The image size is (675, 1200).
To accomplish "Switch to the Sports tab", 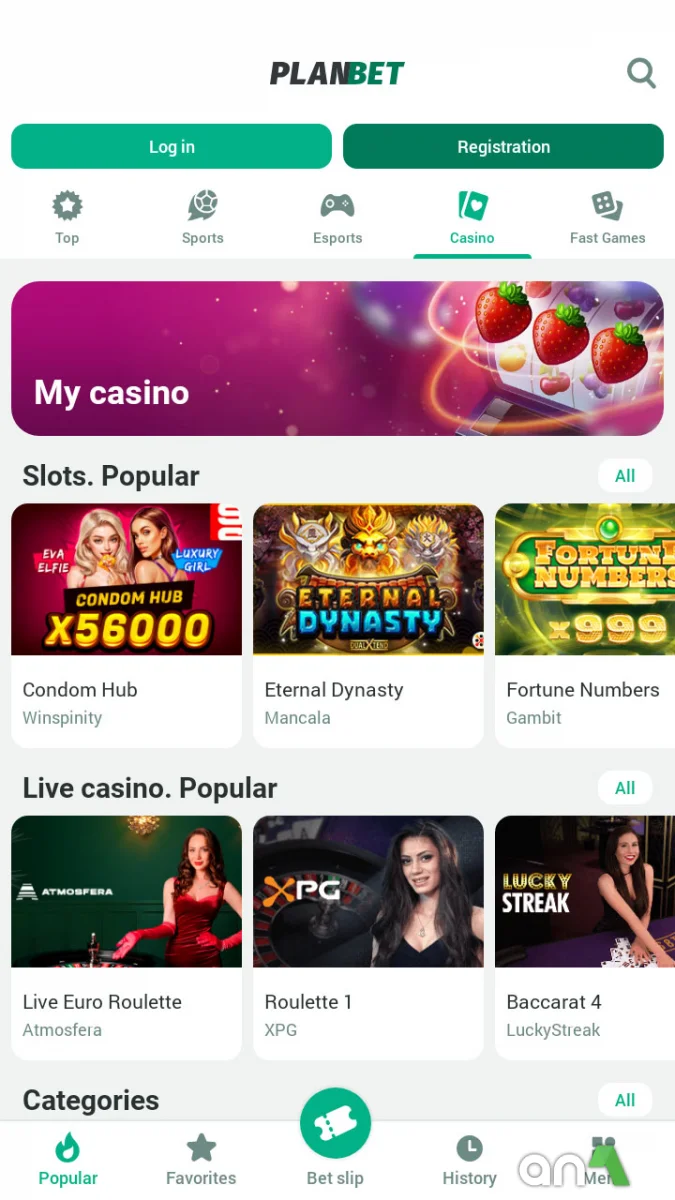I will click(x=202, y=218).
